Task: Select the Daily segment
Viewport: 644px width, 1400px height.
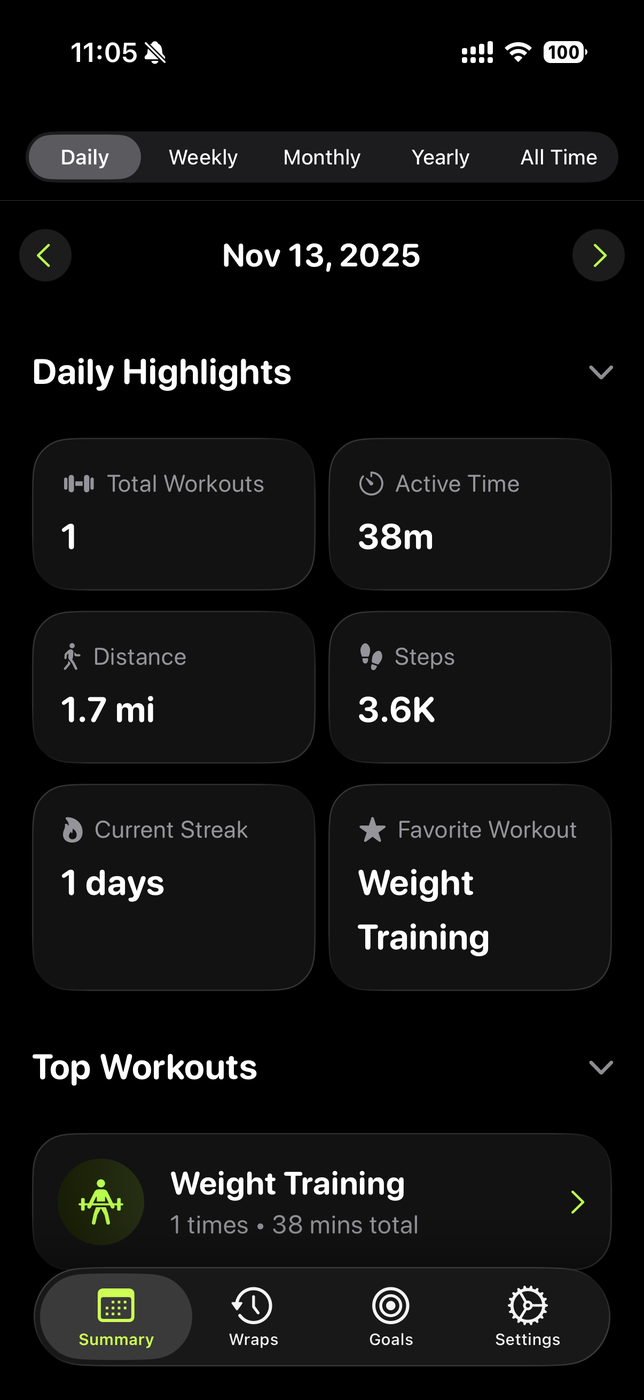Action: [85, 158]
